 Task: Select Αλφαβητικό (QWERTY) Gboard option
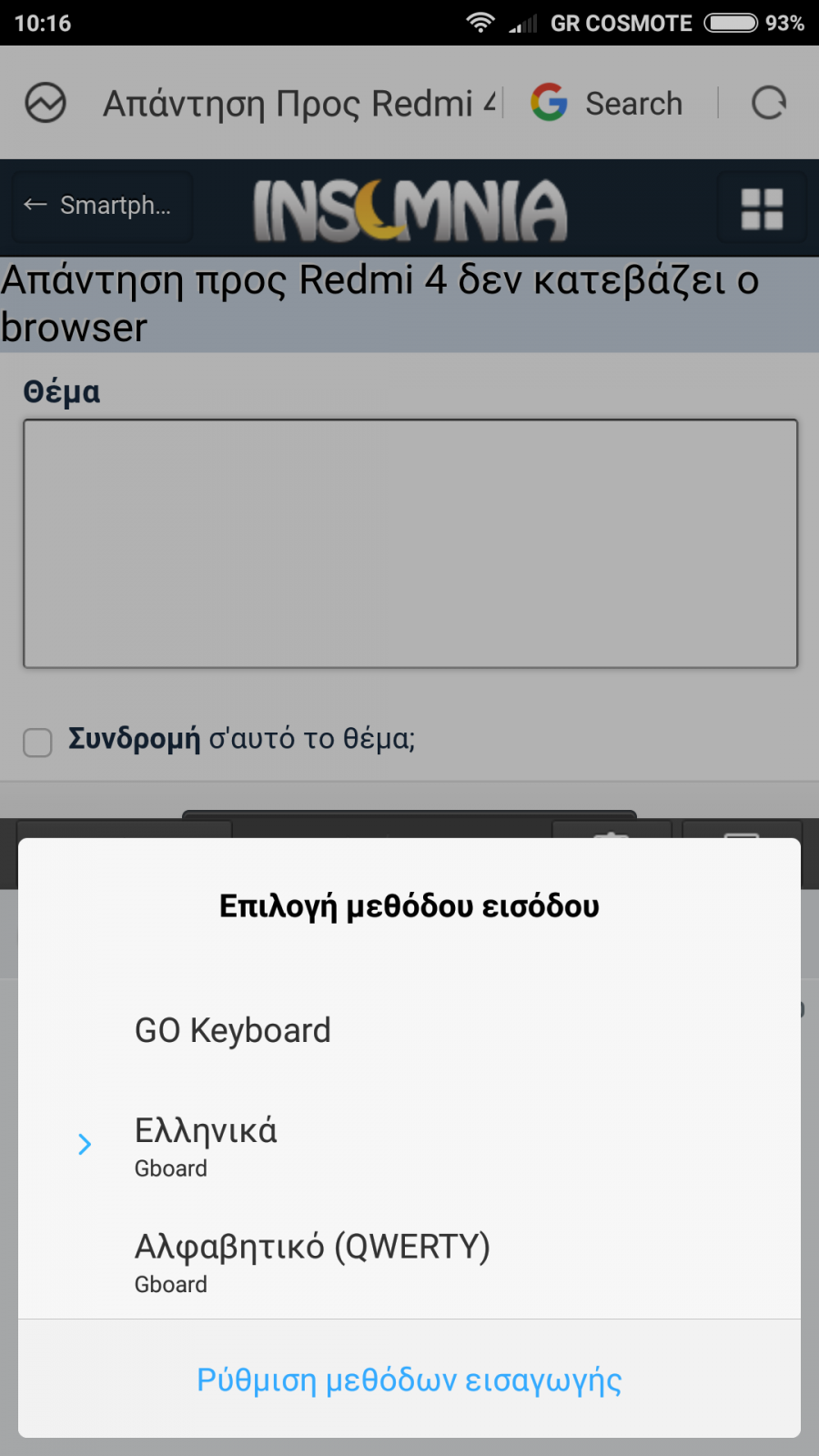409,1261
